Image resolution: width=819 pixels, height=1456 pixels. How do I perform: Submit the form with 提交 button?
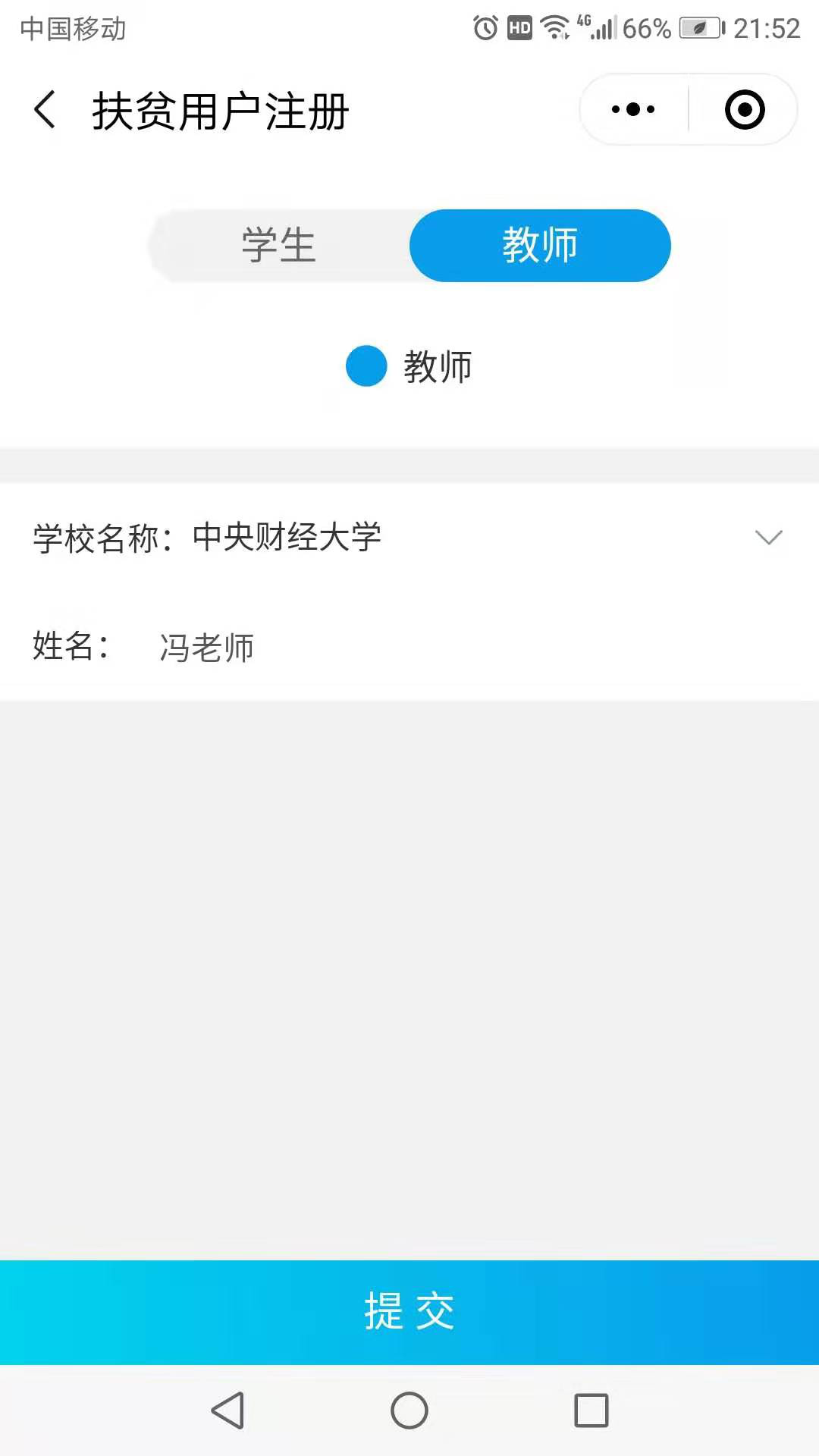coord(409,1312)
